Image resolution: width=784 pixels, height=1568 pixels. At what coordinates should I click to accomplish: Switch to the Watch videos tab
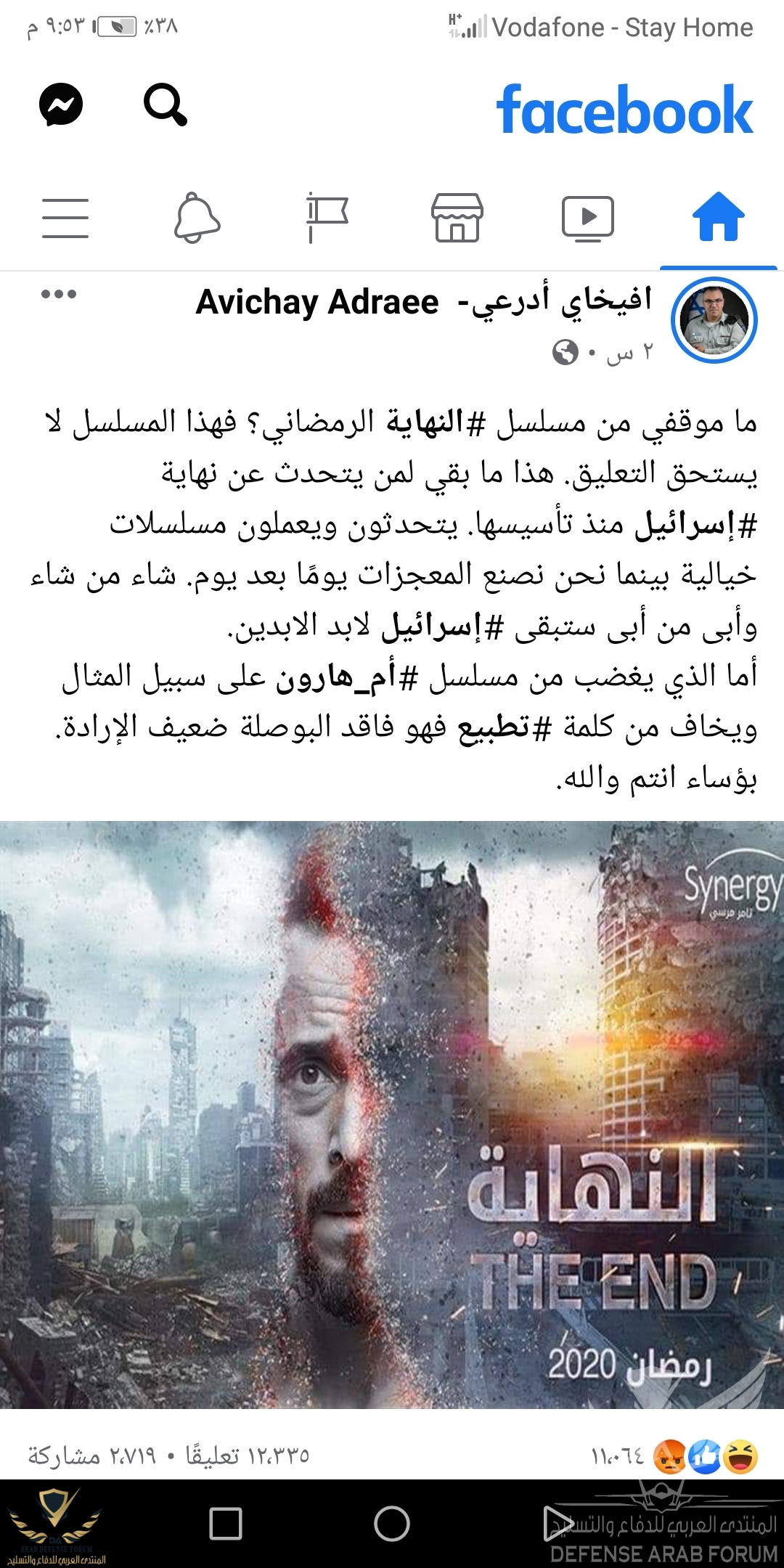pos(588,217)
